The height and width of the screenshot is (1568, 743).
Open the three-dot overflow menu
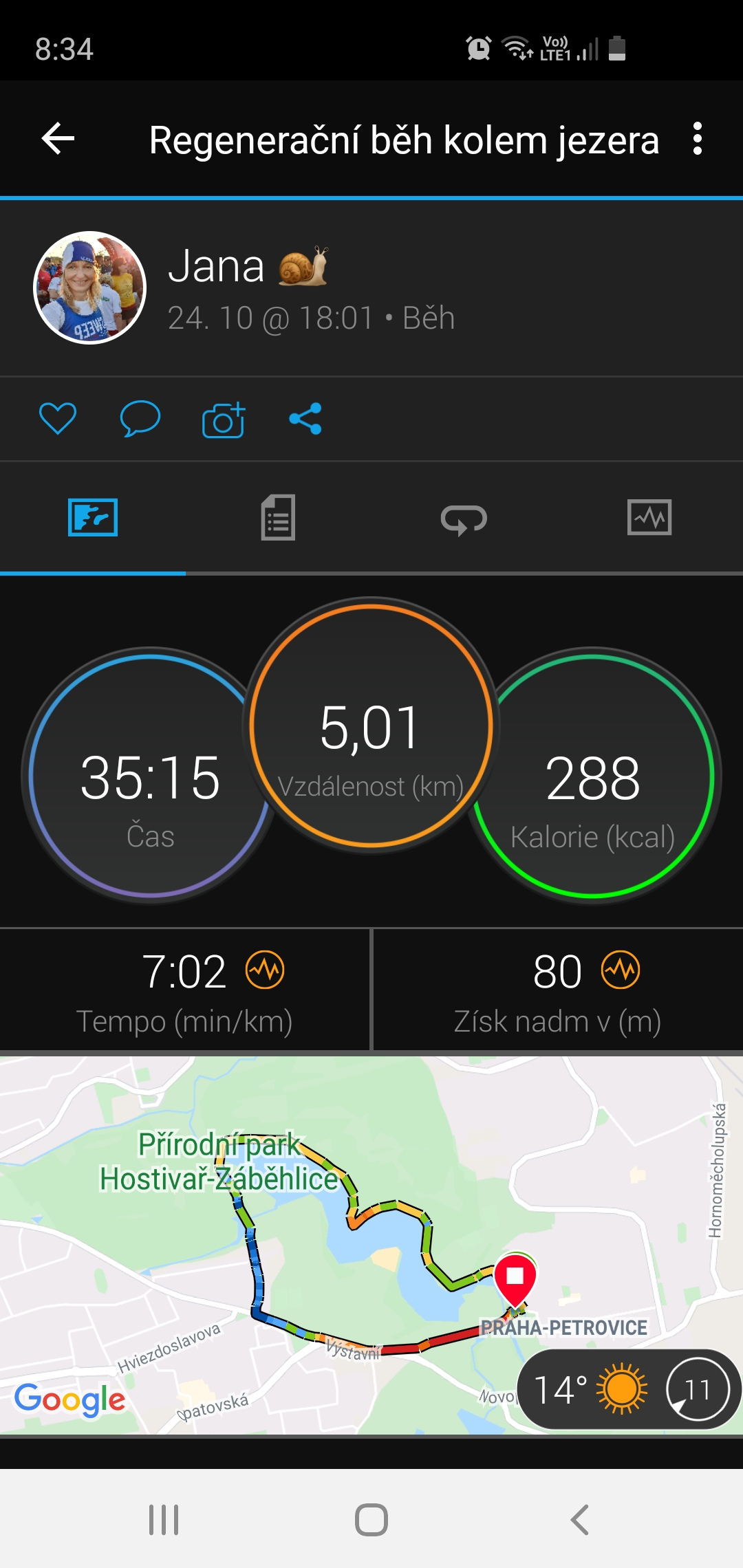pos(698,139)
